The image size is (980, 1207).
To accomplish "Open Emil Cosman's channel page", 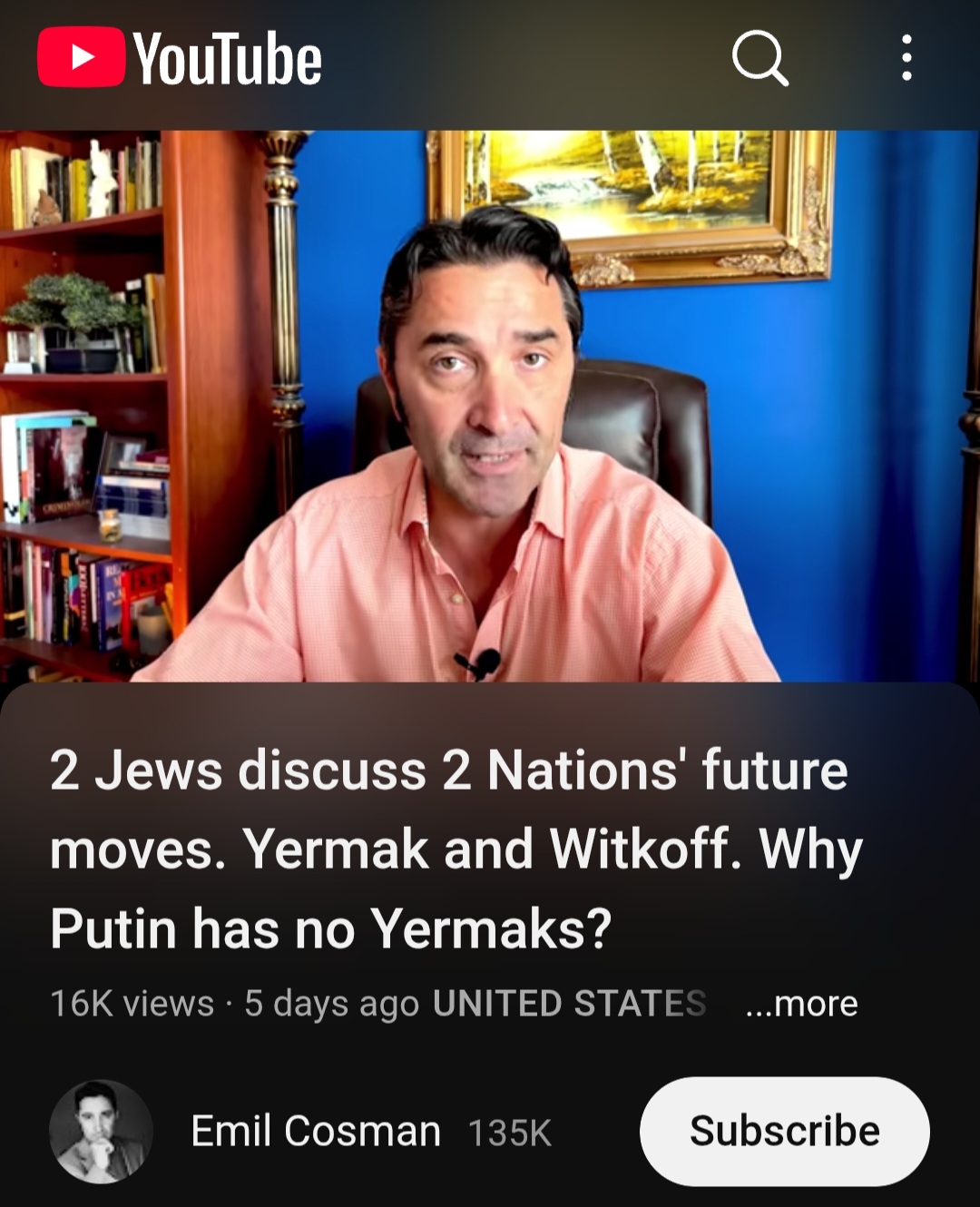I will (x=315, y=1132).
